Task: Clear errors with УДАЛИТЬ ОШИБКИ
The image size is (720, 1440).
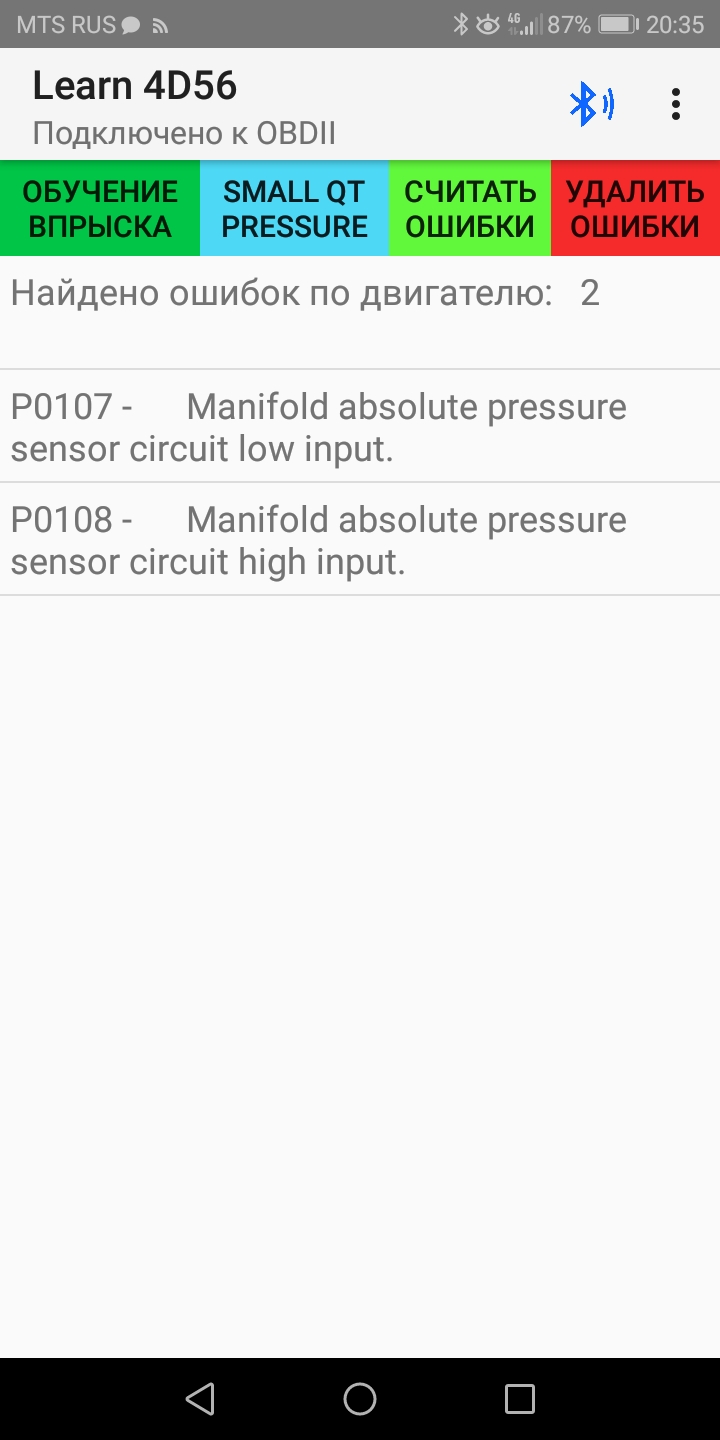Action: pos(635,209)
